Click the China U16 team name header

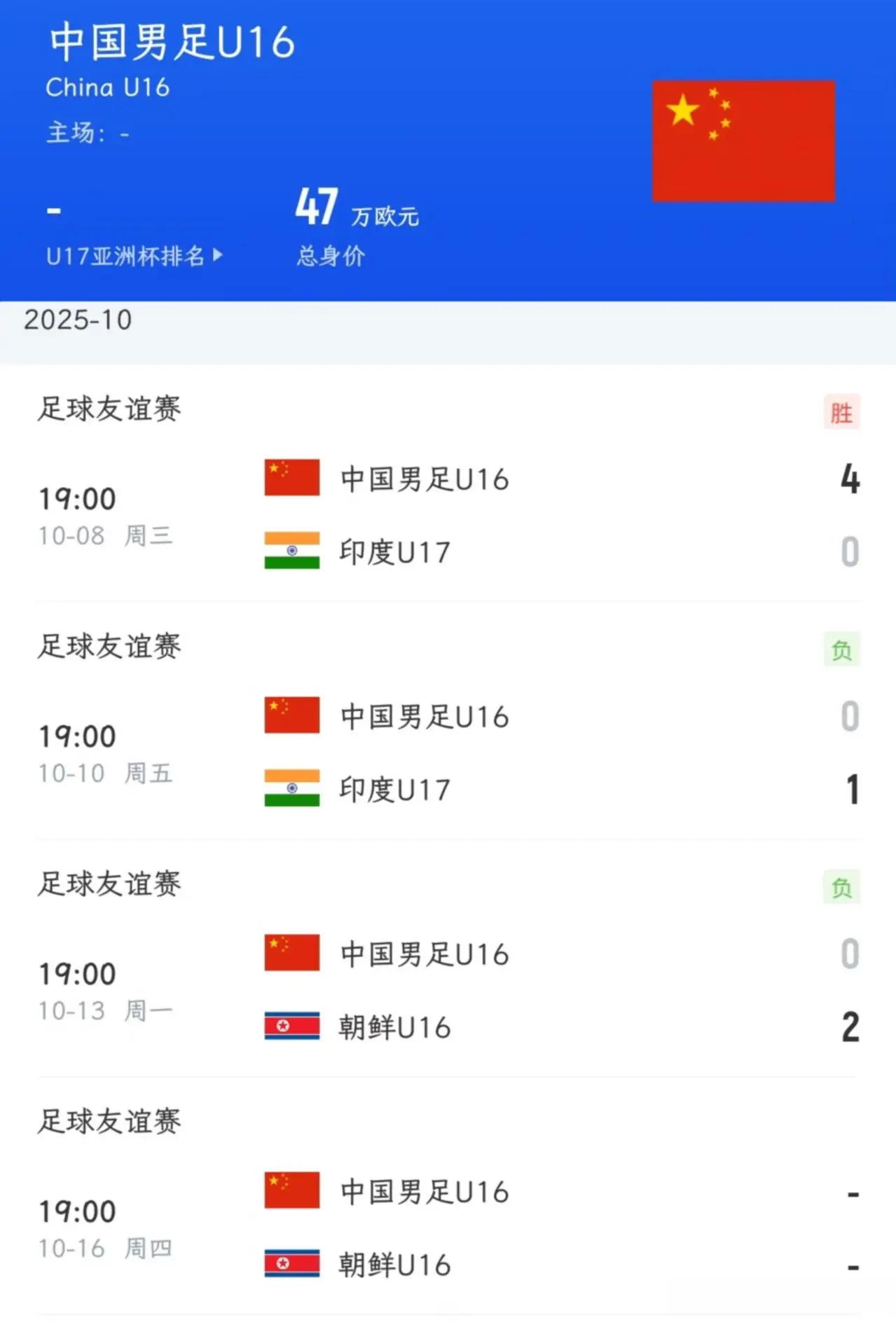[x=172, y=43]
